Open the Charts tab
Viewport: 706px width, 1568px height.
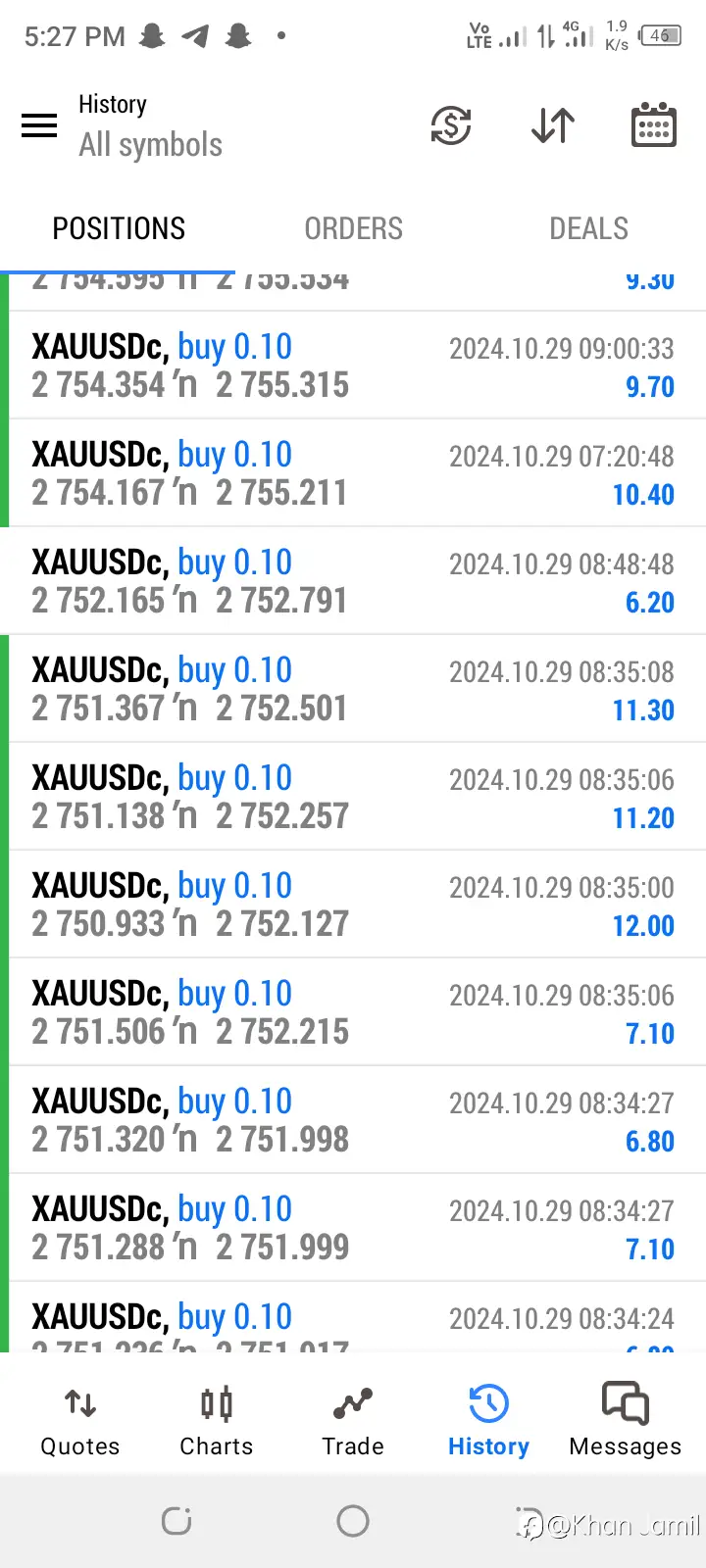217,1421
